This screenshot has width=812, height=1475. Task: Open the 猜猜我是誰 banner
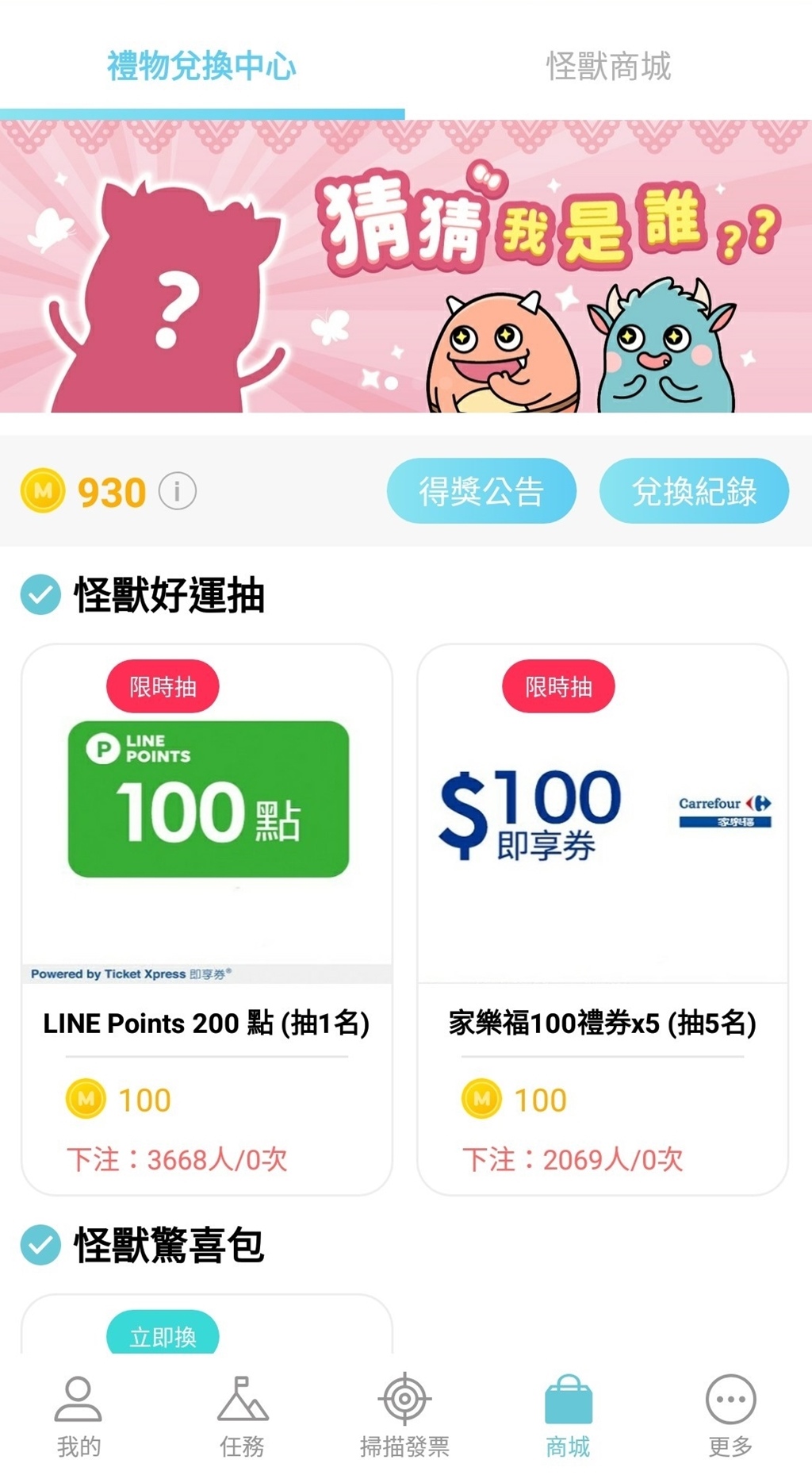(406, 266)
